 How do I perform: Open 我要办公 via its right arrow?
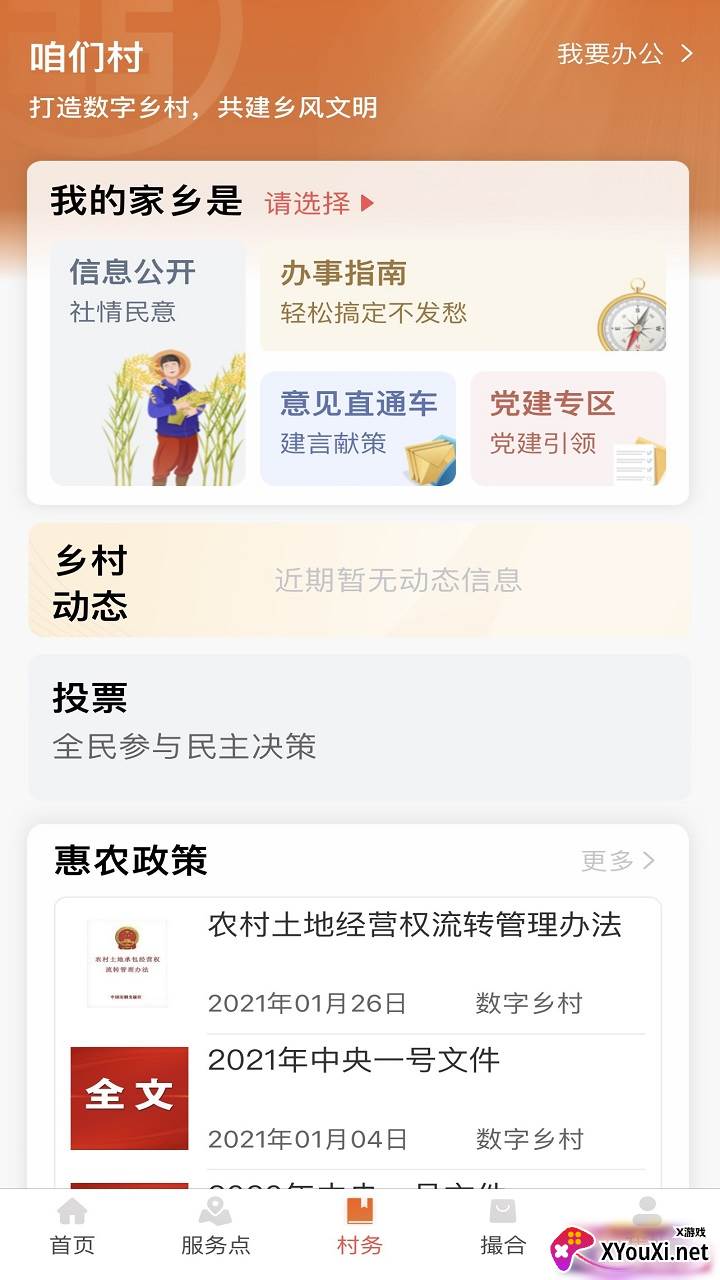pyautogui.click(x=685, y=55)
